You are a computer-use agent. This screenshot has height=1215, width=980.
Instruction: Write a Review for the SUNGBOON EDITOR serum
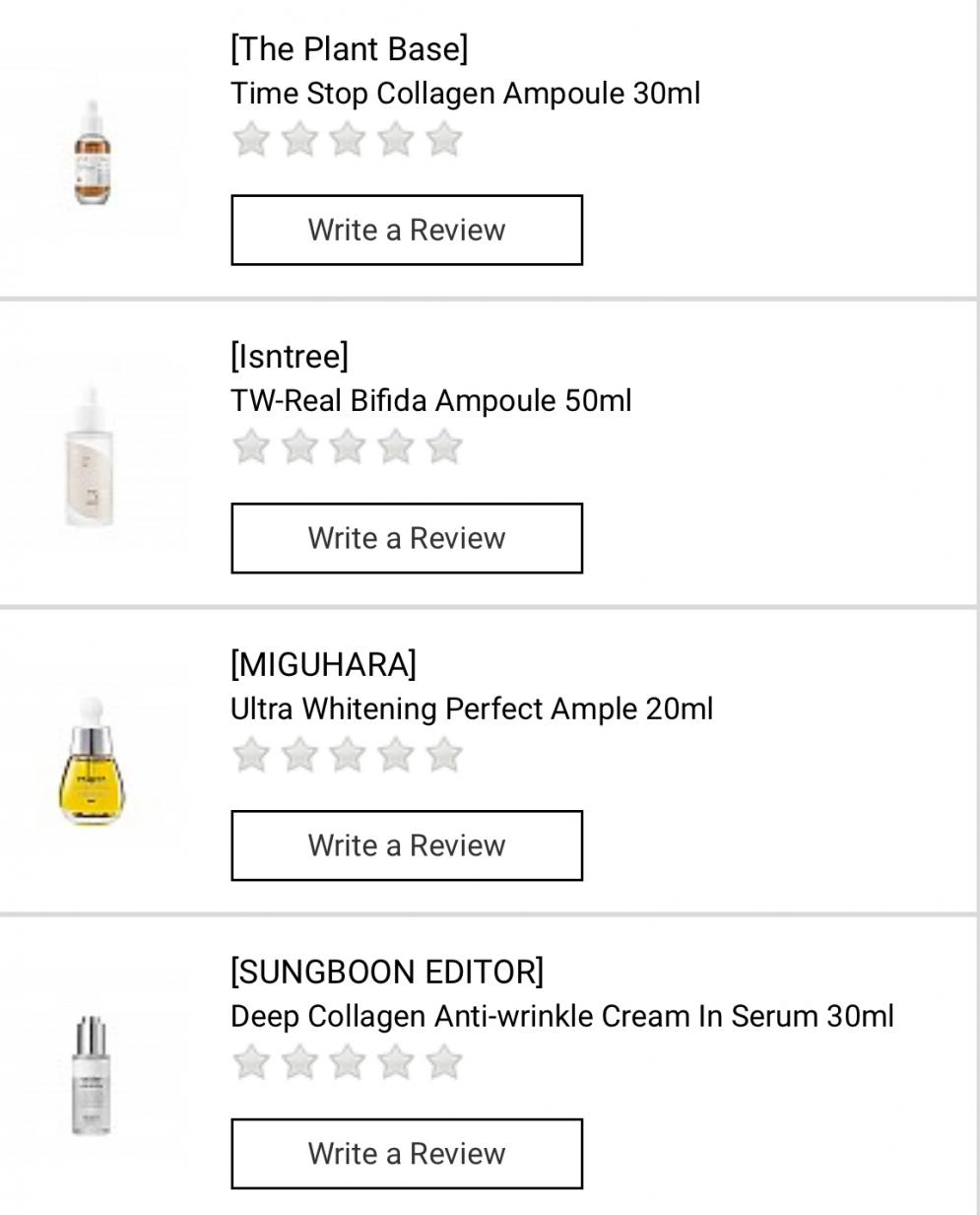(407, 1153)
